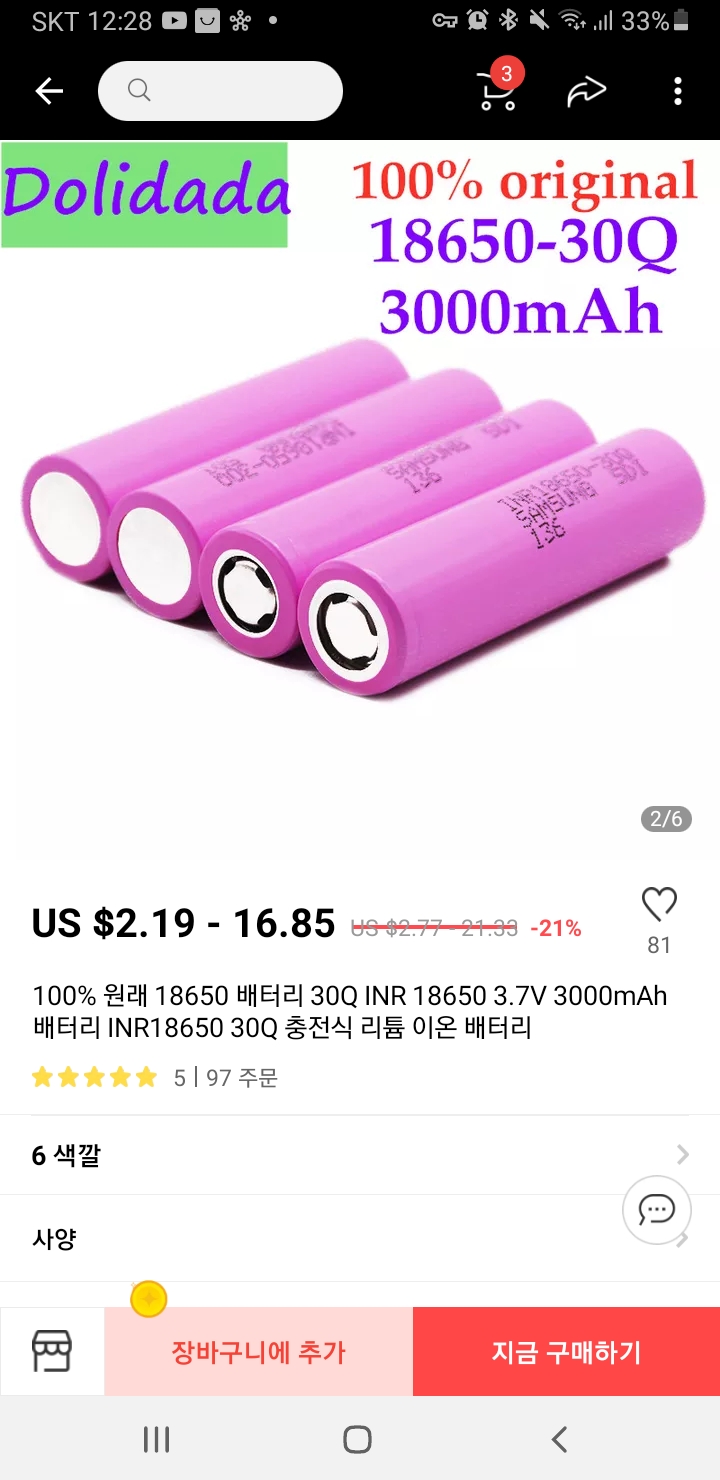Screen dimensions: 720x1480
Task: Open the floating chat message button
Action: pyautogui.click(x=657, y=1210)
